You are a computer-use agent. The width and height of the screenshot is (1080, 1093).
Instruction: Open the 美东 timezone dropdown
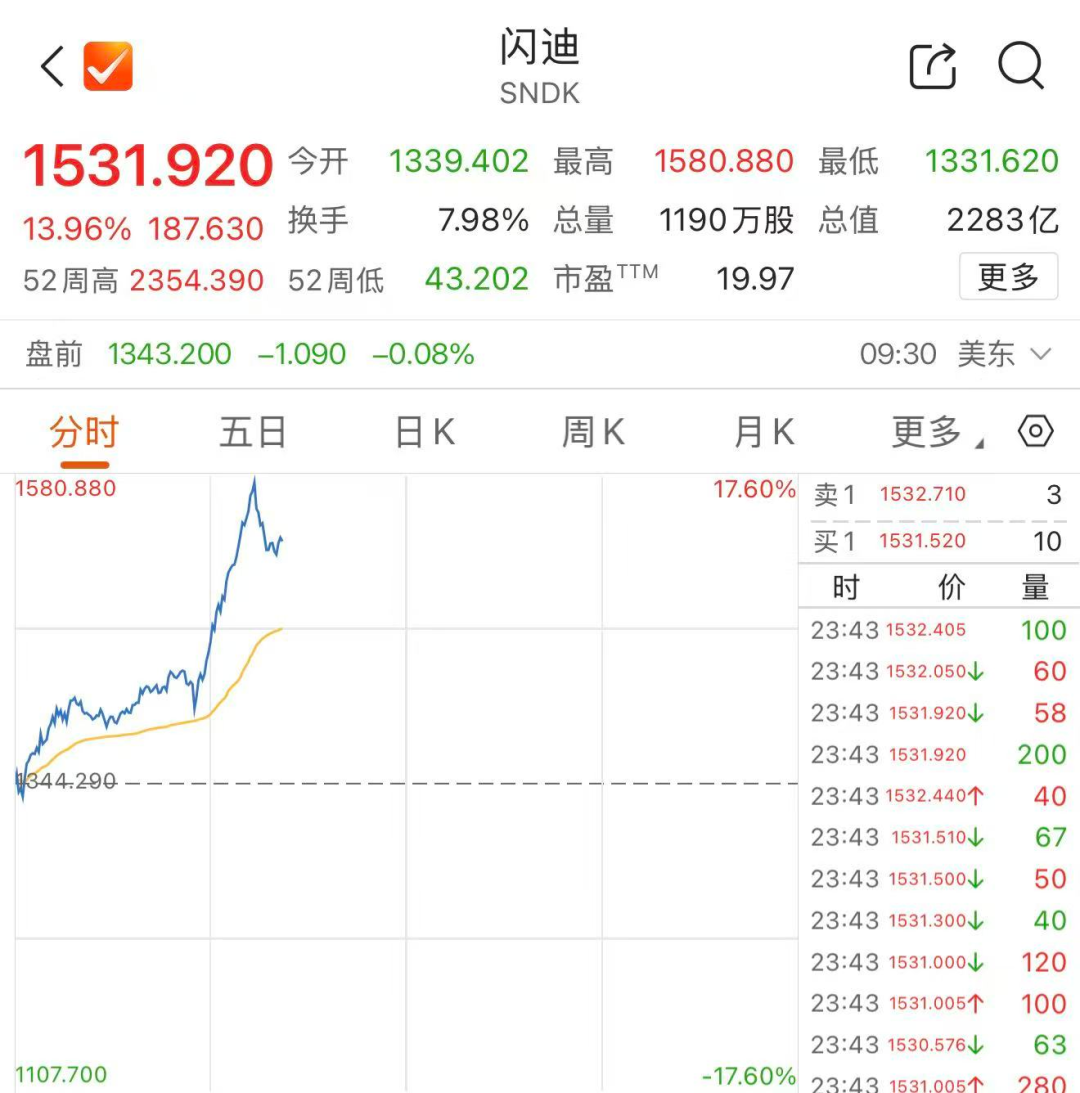tap(1004, 354)
